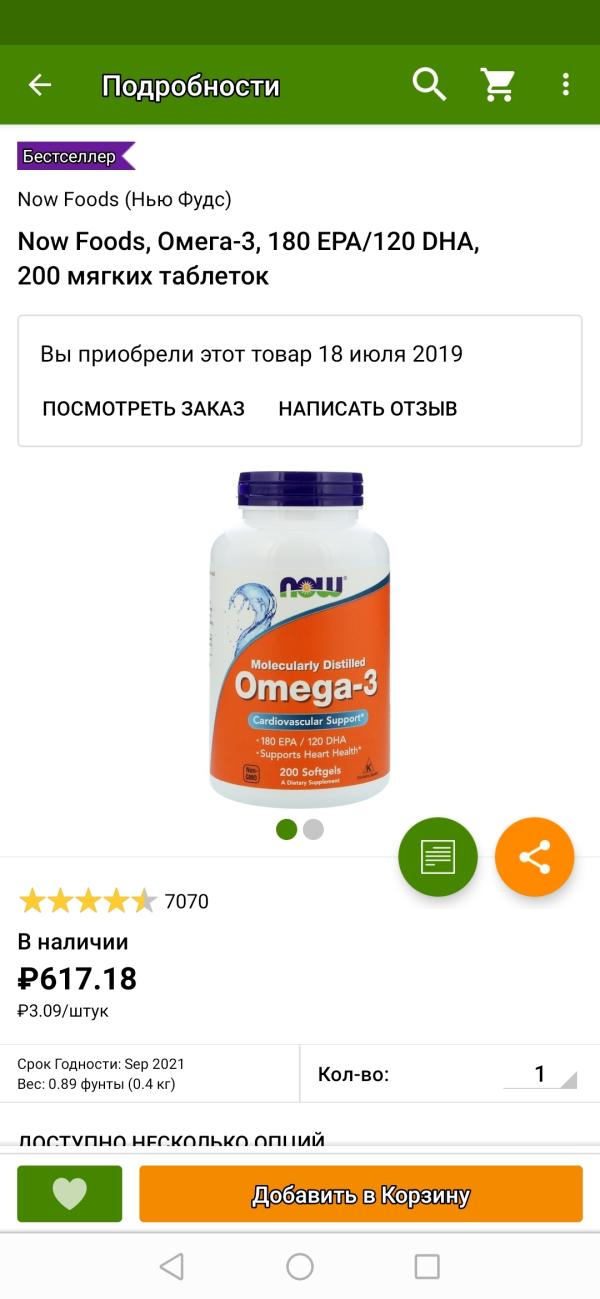The width and height of the screenshot is (600, 1299).
Task: Open the 7070 star ratings reviews
Action: point(114,901)
